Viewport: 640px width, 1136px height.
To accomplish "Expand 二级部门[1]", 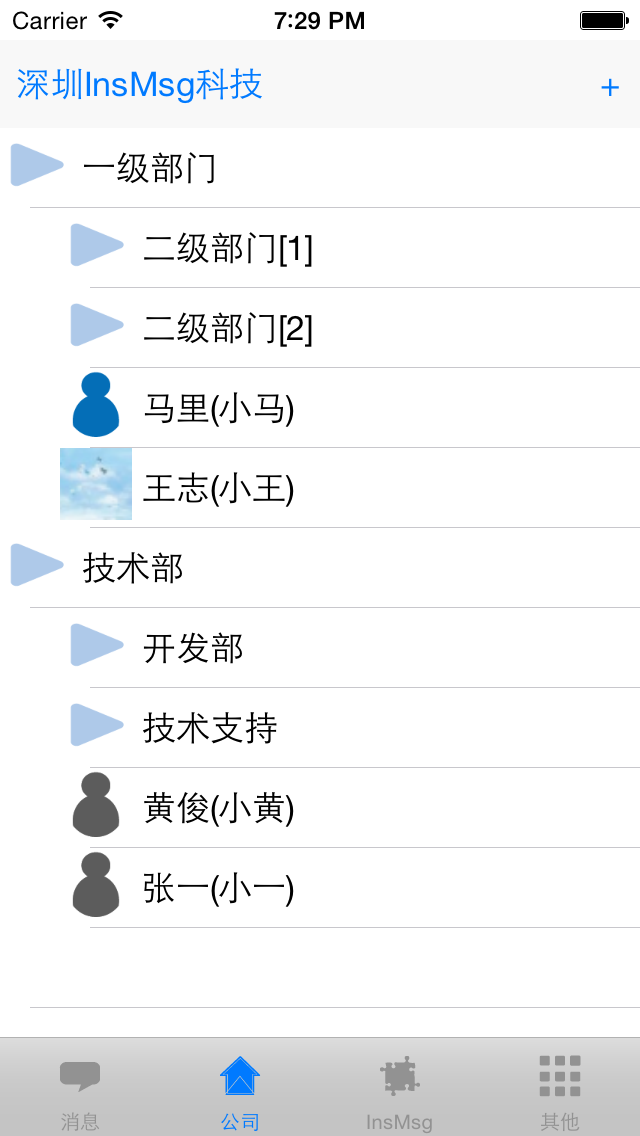I will point(320,248).
